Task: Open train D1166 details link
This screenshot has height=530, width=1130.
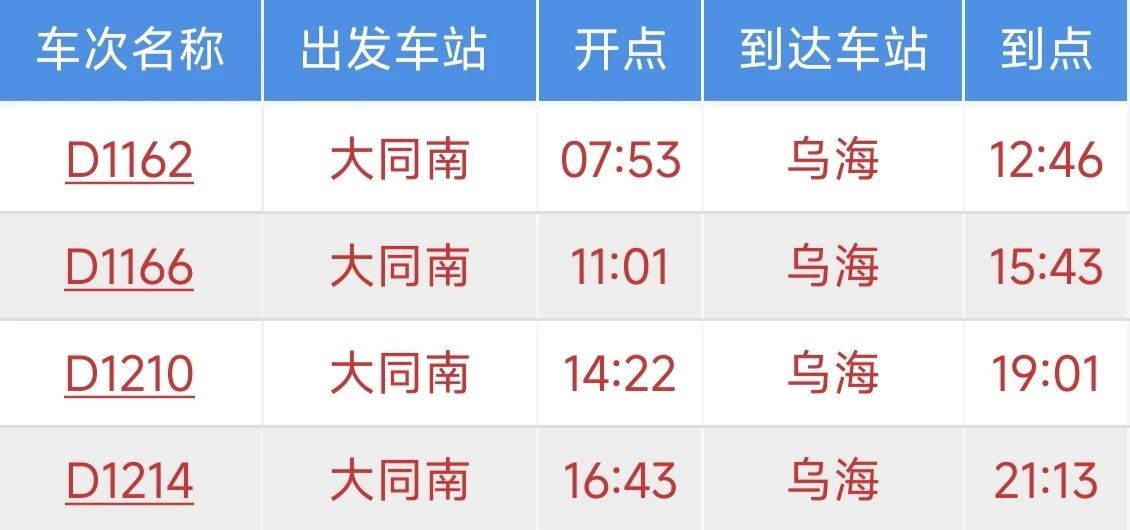Action: (129, 267)
